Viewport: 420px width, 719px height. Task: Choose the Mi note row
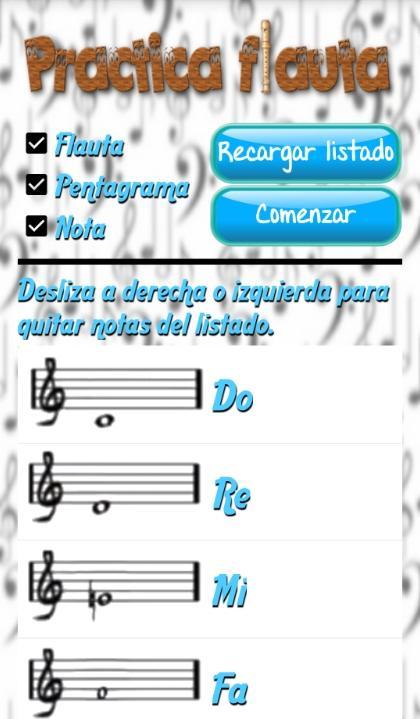coord(210,589)
